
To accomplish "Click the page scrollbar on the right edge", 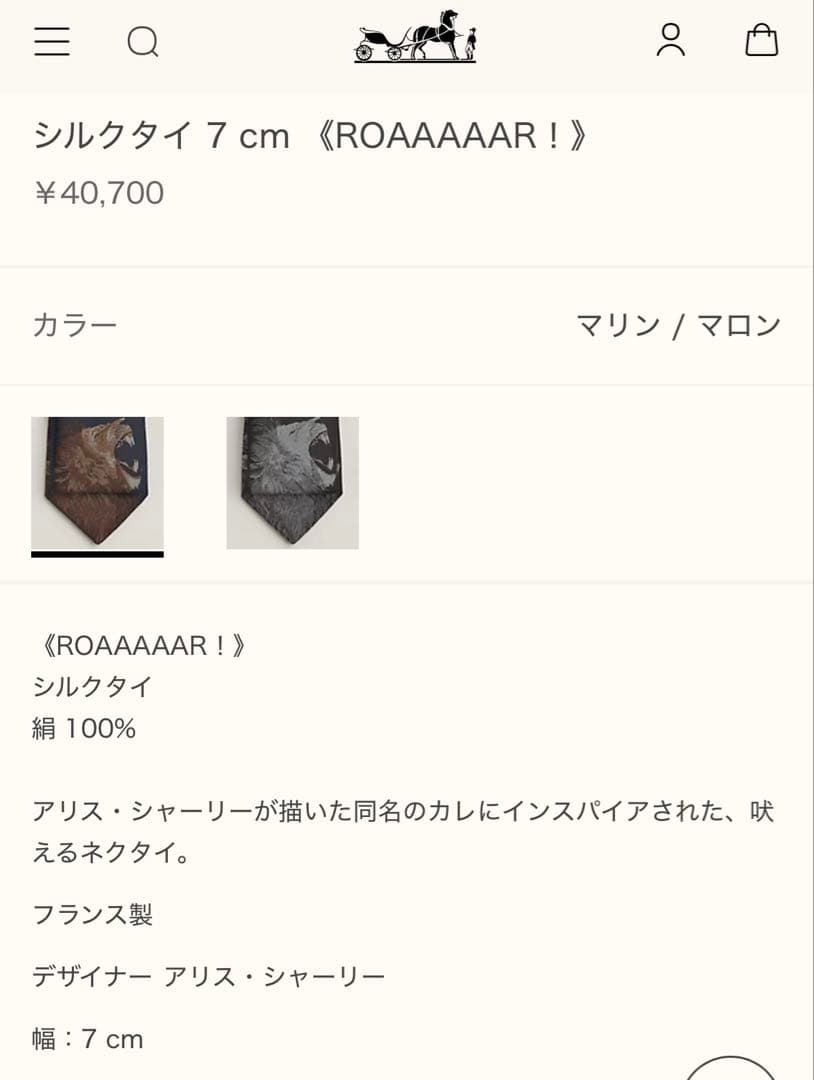I will coord(810,540).
